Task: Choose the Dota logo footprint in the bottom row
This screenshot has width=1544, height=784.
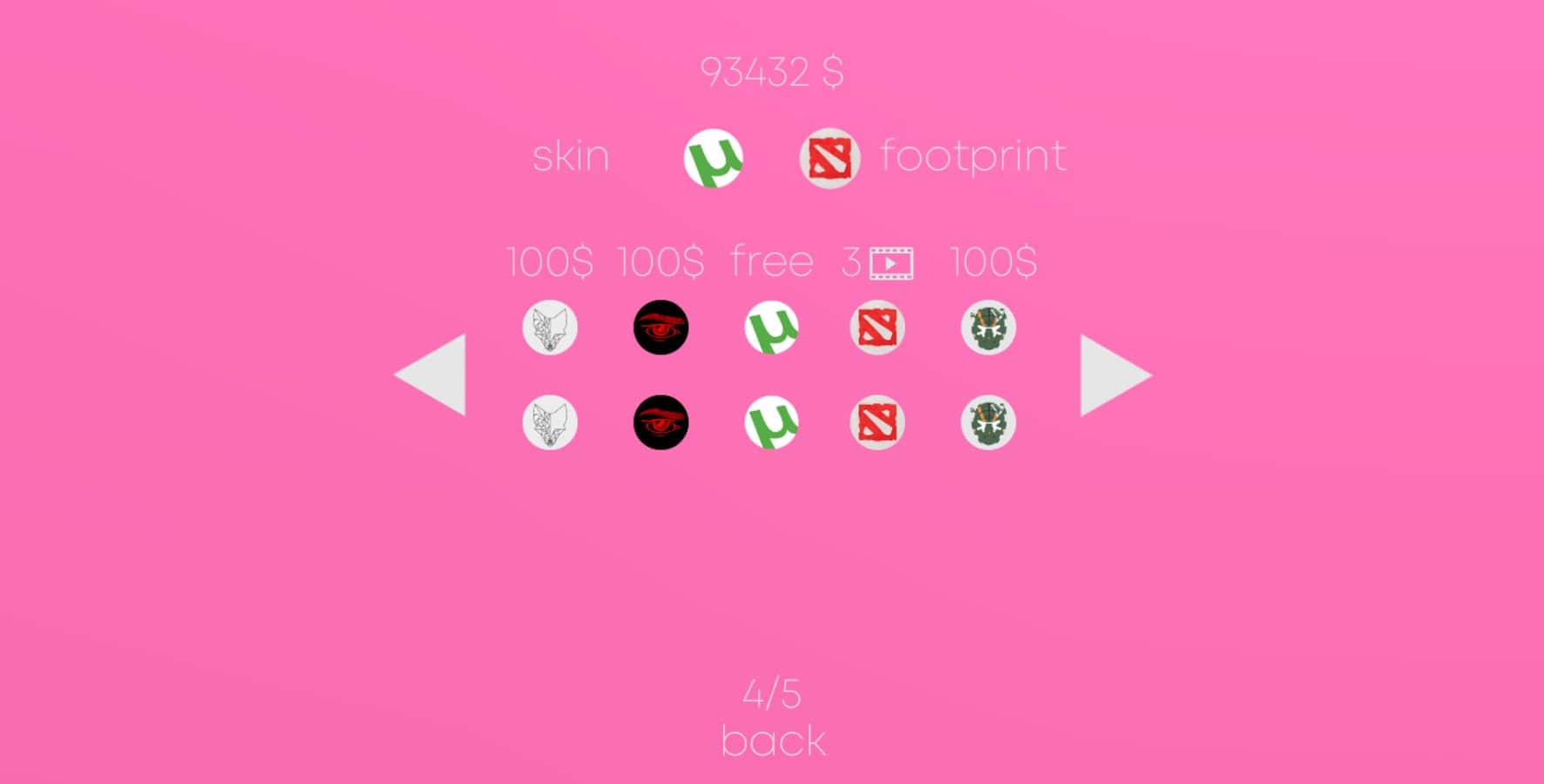Action: (877, 422)
